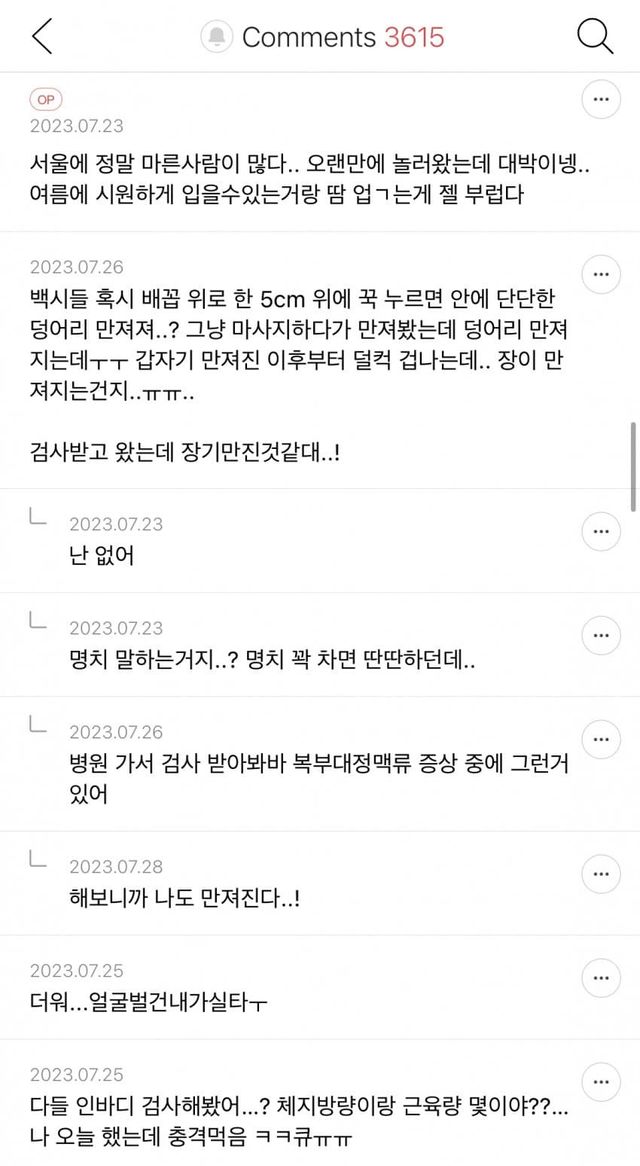This screenshot has width=640, height=1166.
Task: Open options for the 더워 comment
Action: [601, 976]
